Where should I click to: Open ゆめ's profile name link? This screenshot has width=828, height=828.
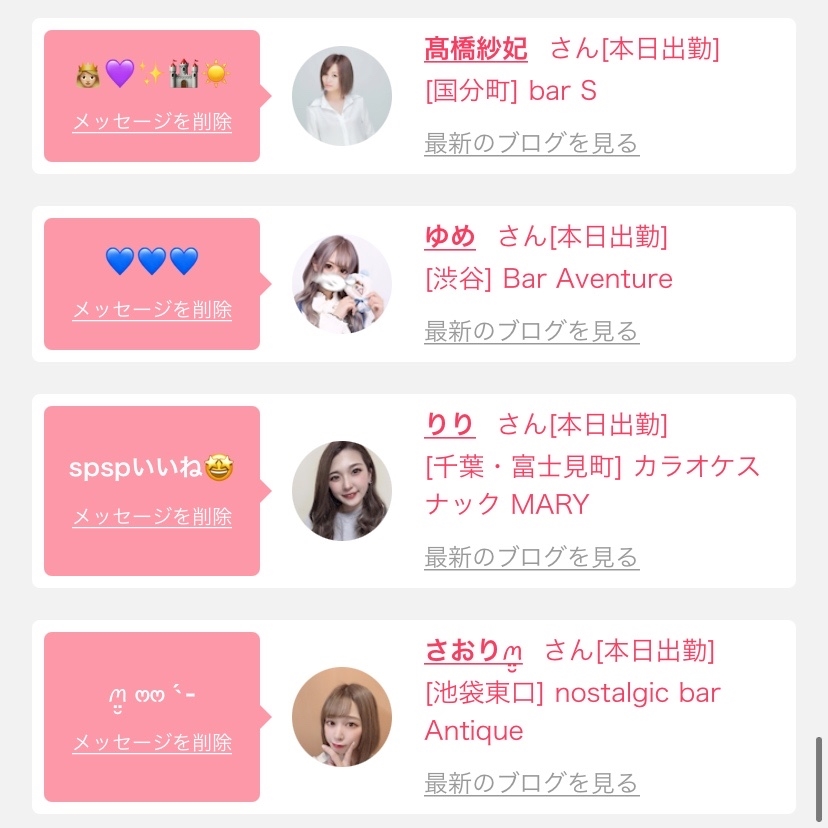(450, 236)
